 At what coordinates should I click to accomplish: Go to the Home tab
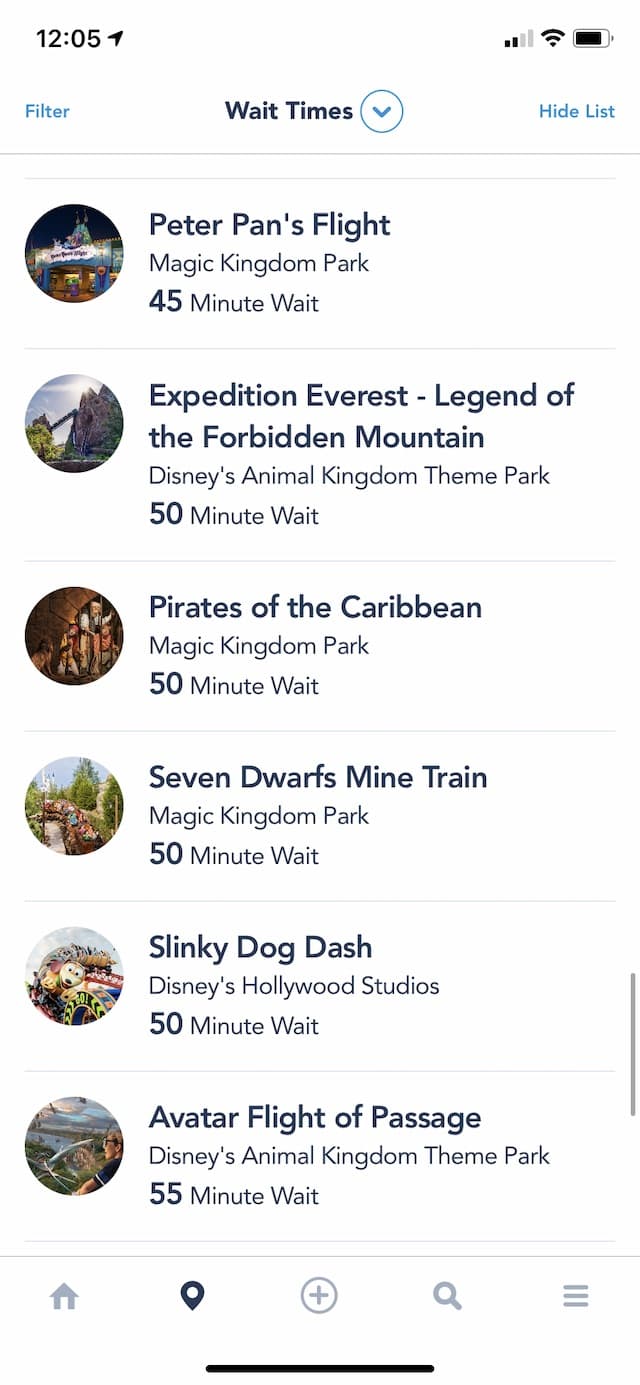(x=64, y=1297)
